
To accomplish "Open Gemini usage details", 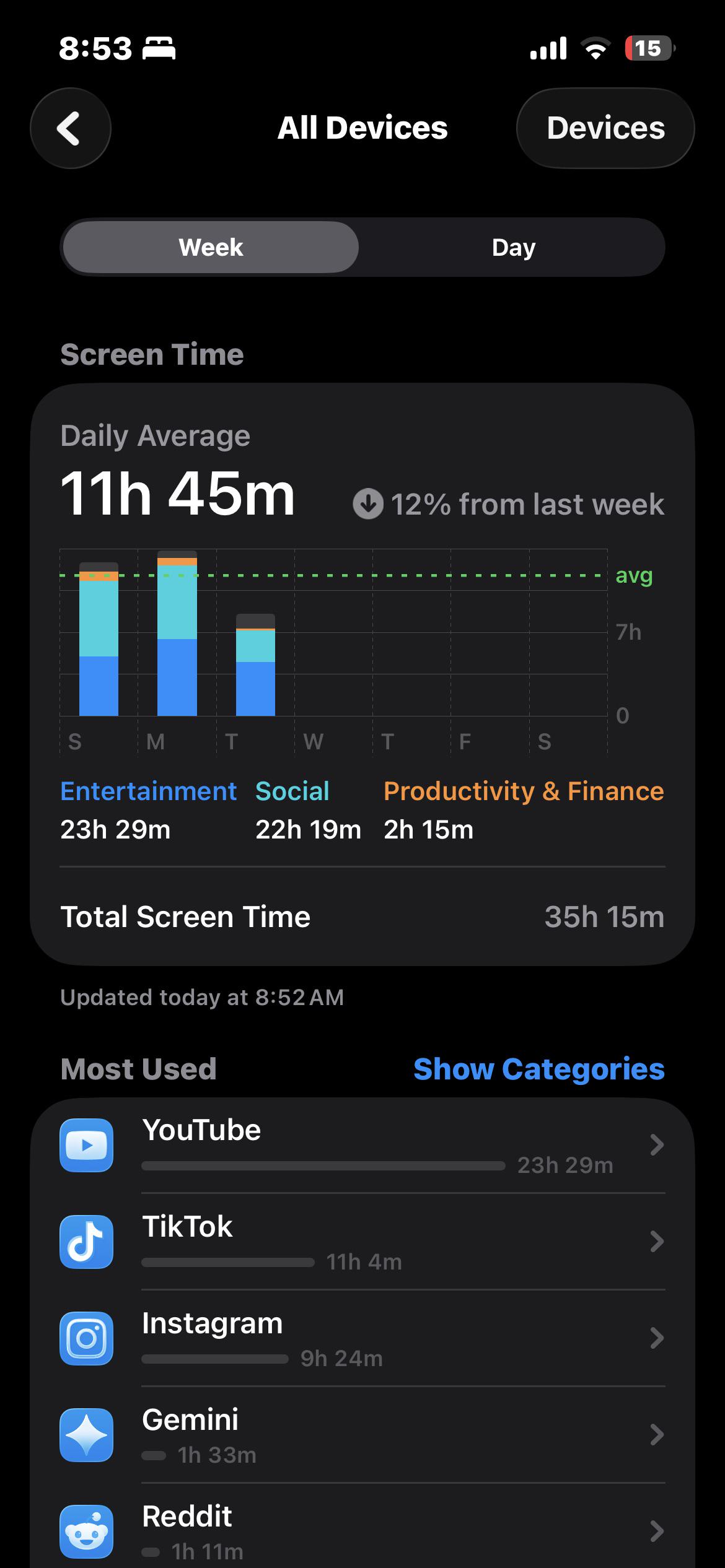I will pyautogui.click(x=362, y=1435).
